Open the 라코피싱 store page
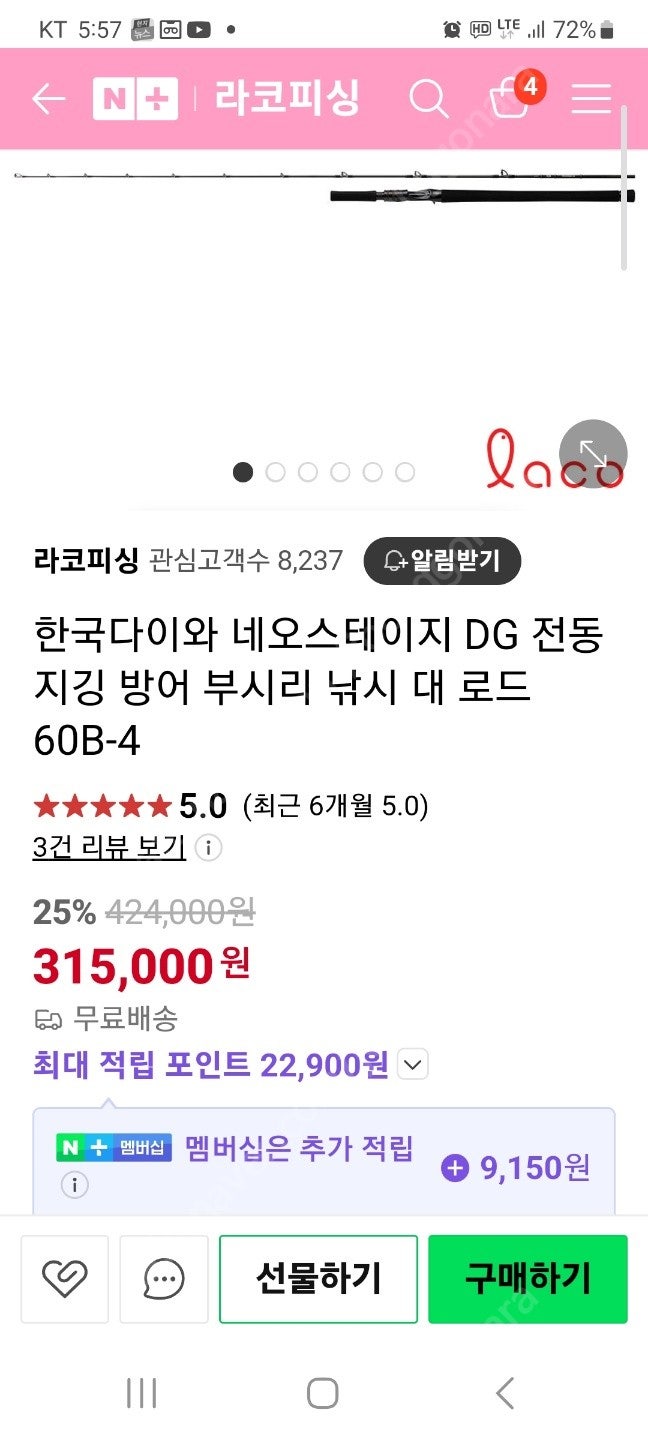This screenshot has width=648, height=1440. [286, 98]
